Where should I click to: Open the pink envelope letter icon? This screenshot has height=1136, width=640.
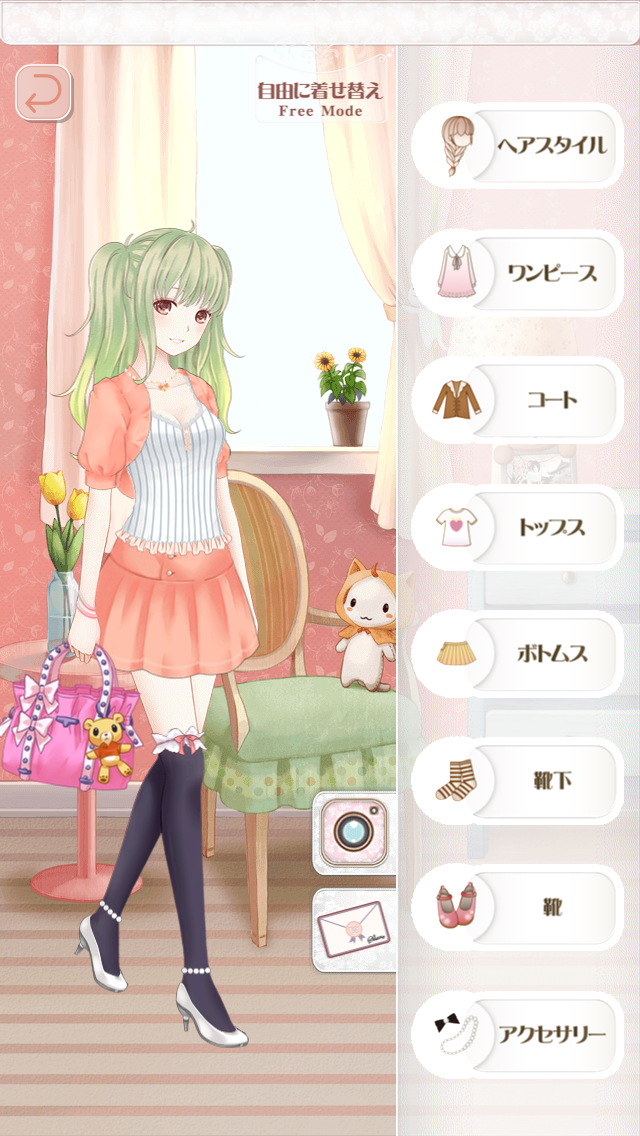pos(353,929)
